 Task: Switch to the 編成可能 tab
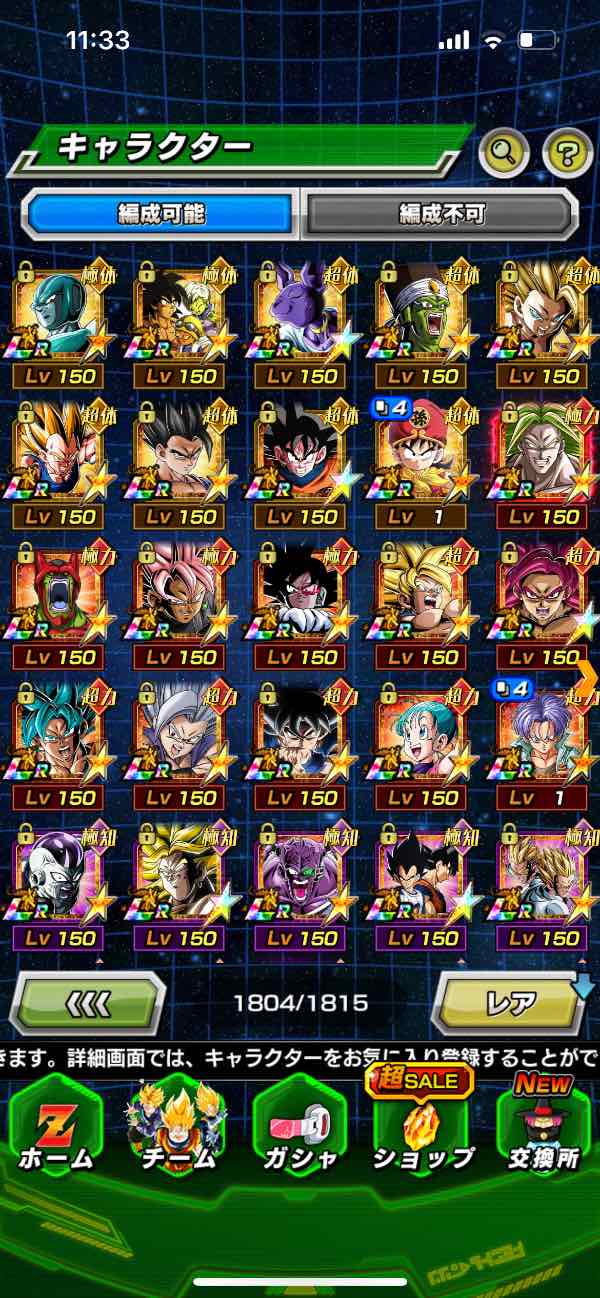coord(161,214)
